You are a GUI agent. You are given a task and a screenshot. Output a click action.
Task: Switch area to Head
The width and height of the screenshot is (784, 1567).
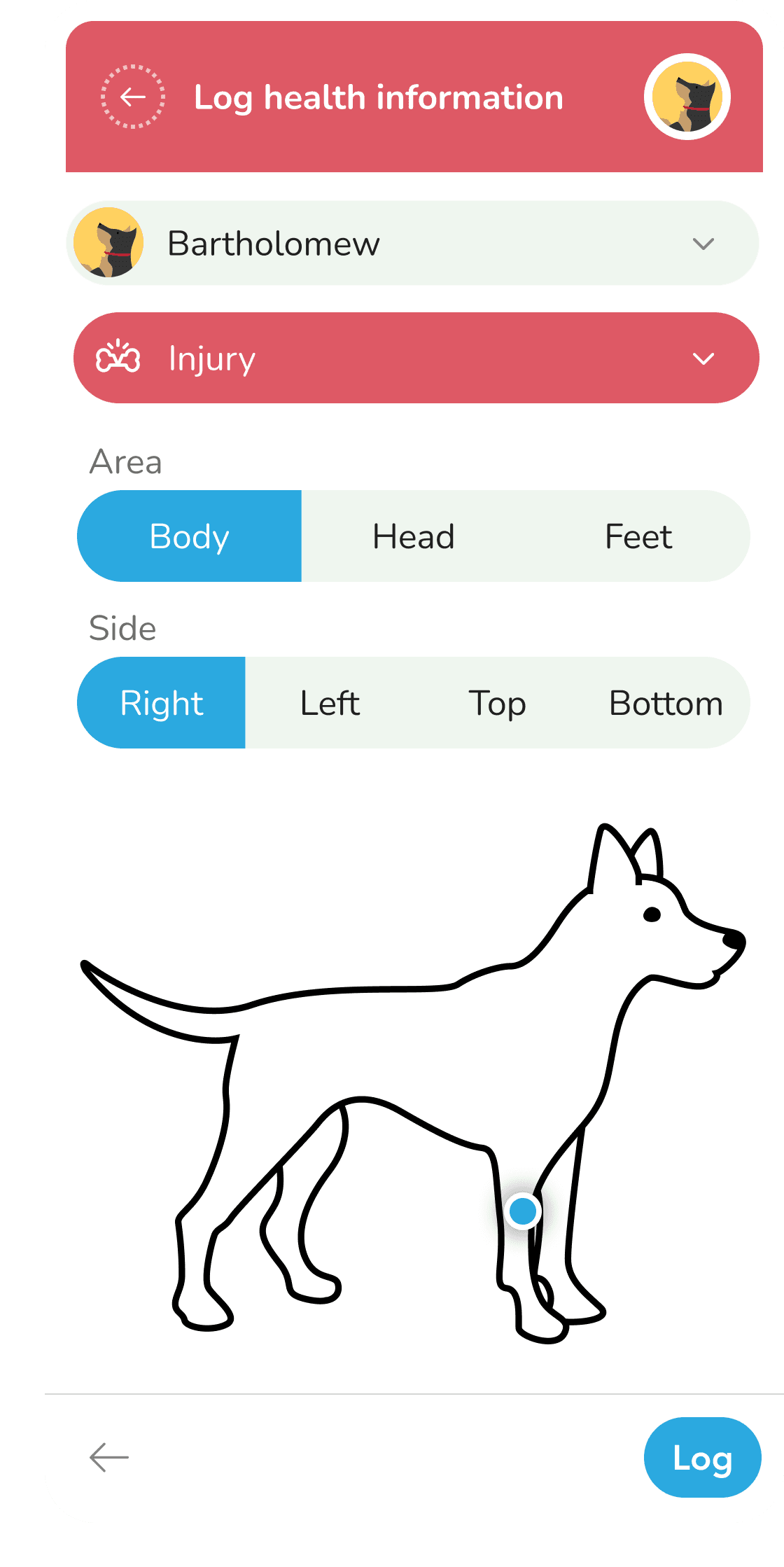414,536
